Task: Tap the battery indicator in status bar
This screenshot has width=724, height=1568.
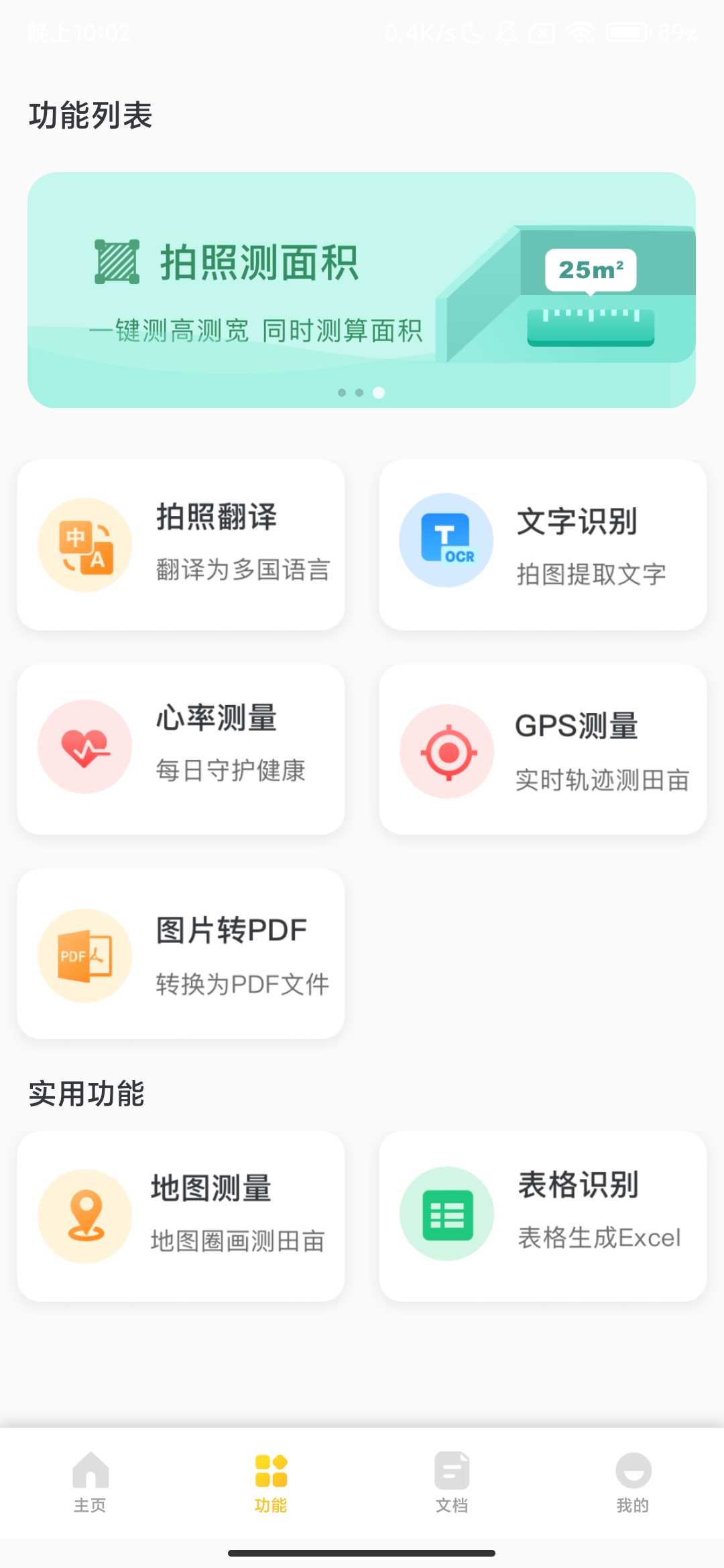Action: pyautogui.click(x=627, y=30)
